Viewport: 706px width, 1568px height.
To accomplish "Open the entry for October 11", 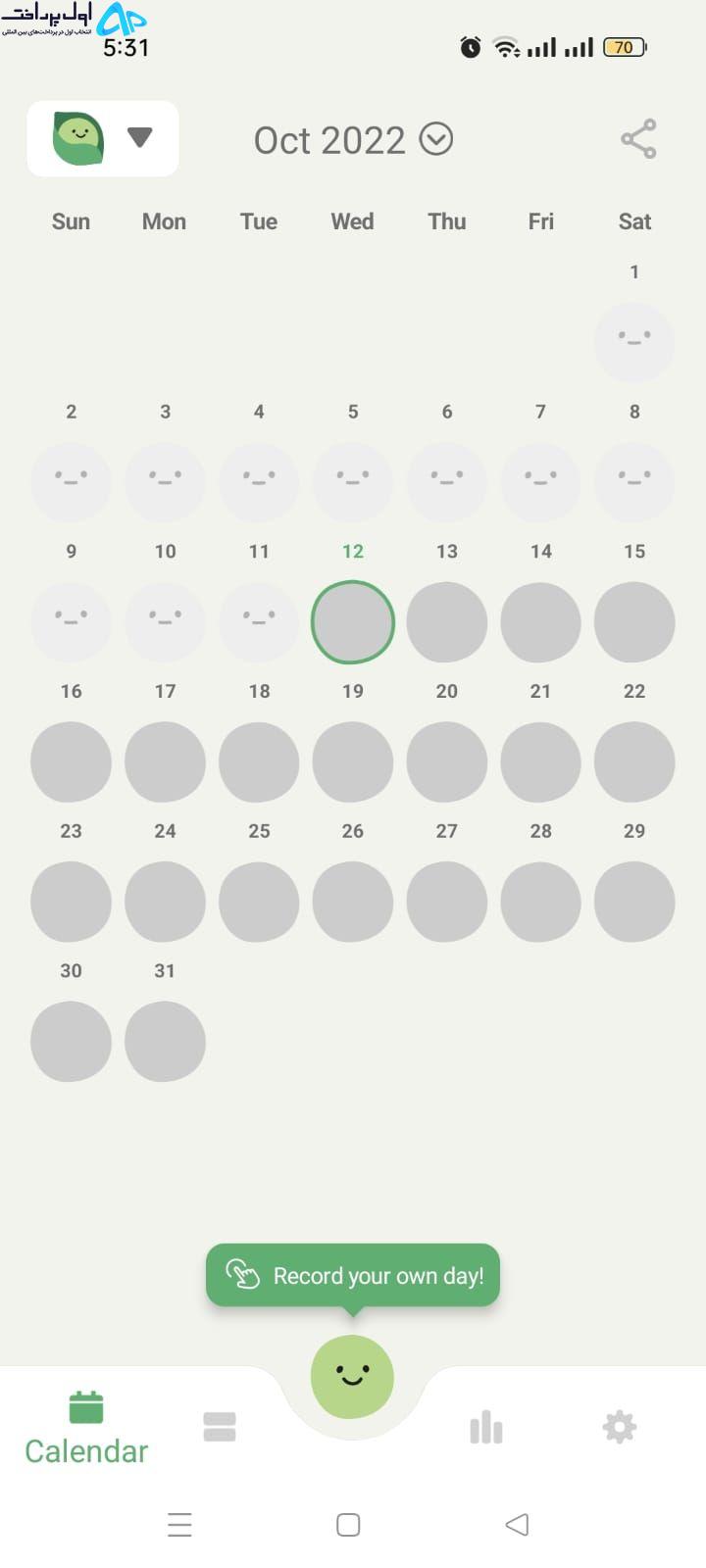I will (259, 622).
